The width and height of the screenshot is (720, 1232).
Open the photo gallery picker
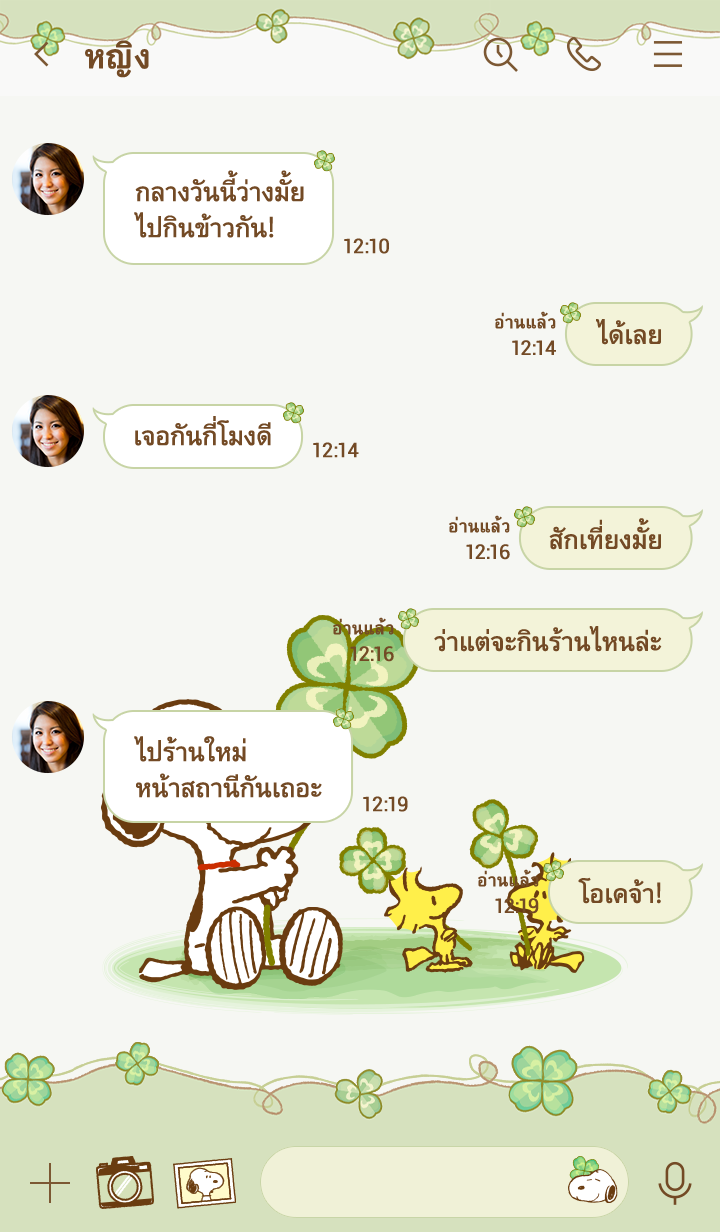point(204,1183)
